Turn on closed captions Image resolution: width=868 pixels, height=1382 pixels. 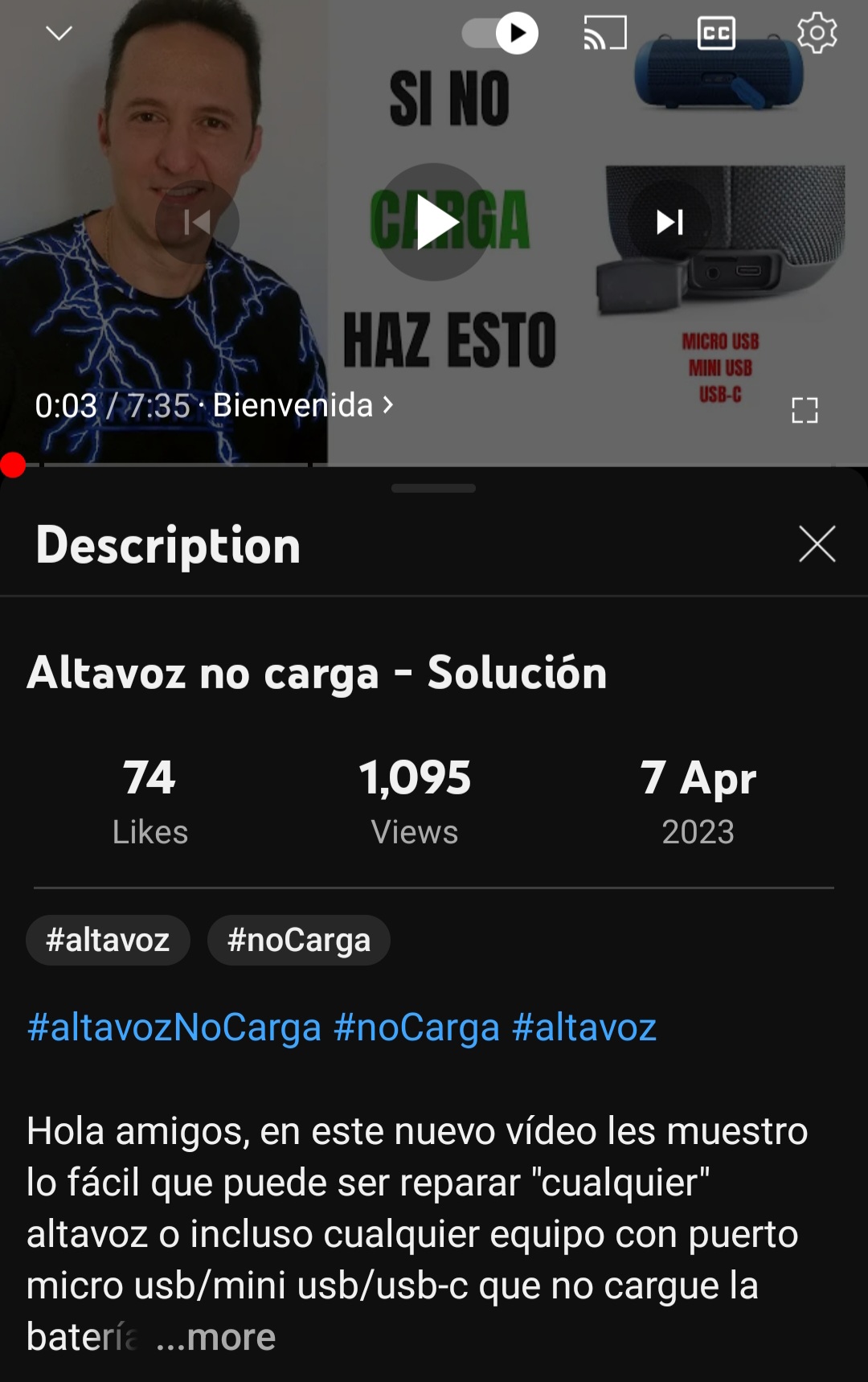pos(715,33)
